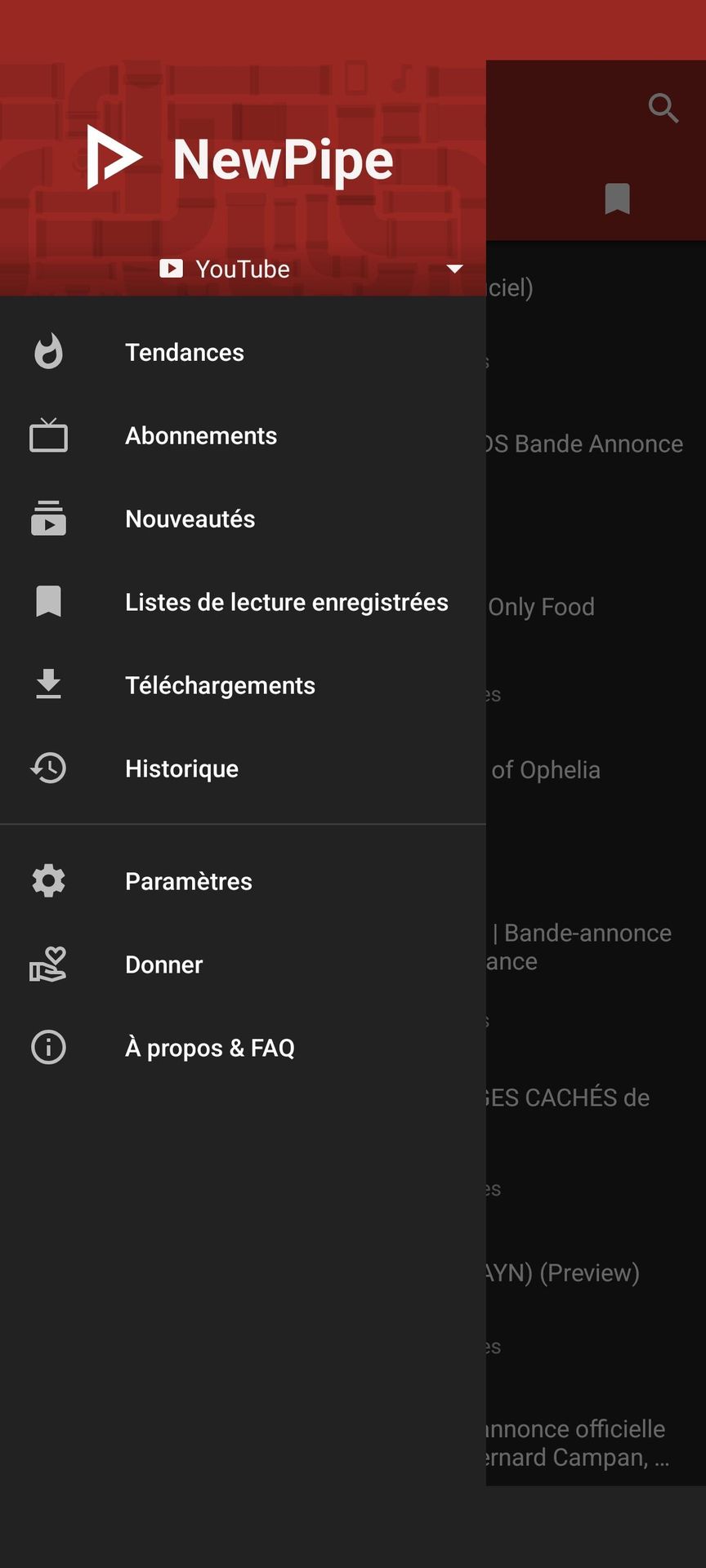Image resolution: width=706 pixels, height=1568 pixels.
Task: Open Listes de lecture enregistrées
Action: click(x=286, y=602)
